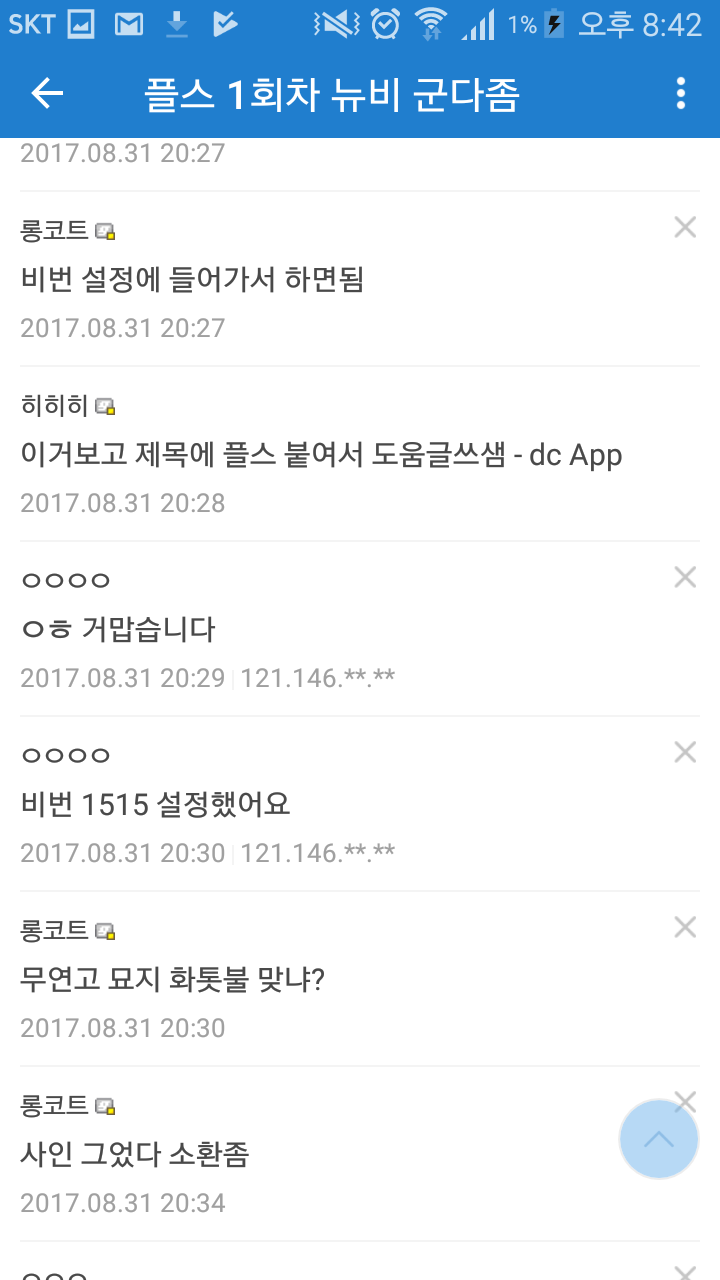The width and height of the screenshot is (720, 1280).
Task: Remove the comment 'ㅇㅎ 거맙습니다'
Action: pos(685,577)
